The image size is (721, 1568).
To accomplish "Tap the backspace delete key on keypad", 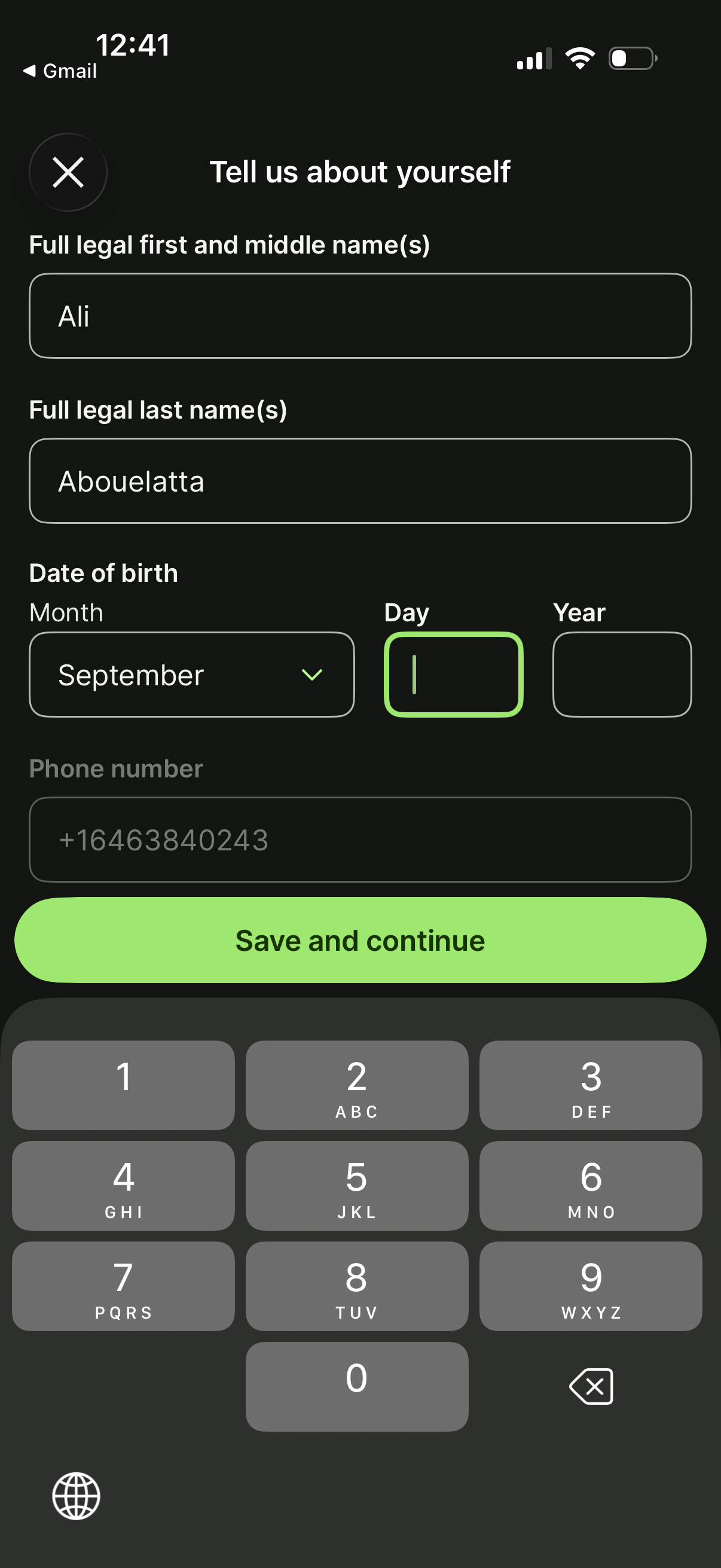I will [591, 1386].
